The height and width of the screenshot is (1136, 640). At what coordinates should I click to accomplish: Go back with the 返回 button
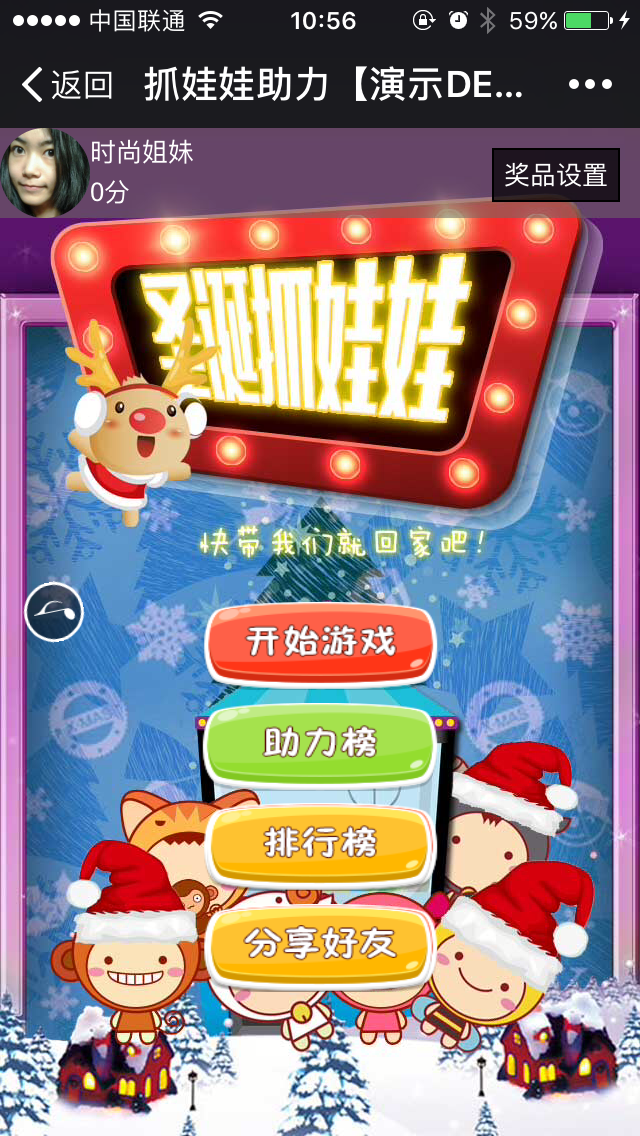pyautogui.click(x=67, y=86)
